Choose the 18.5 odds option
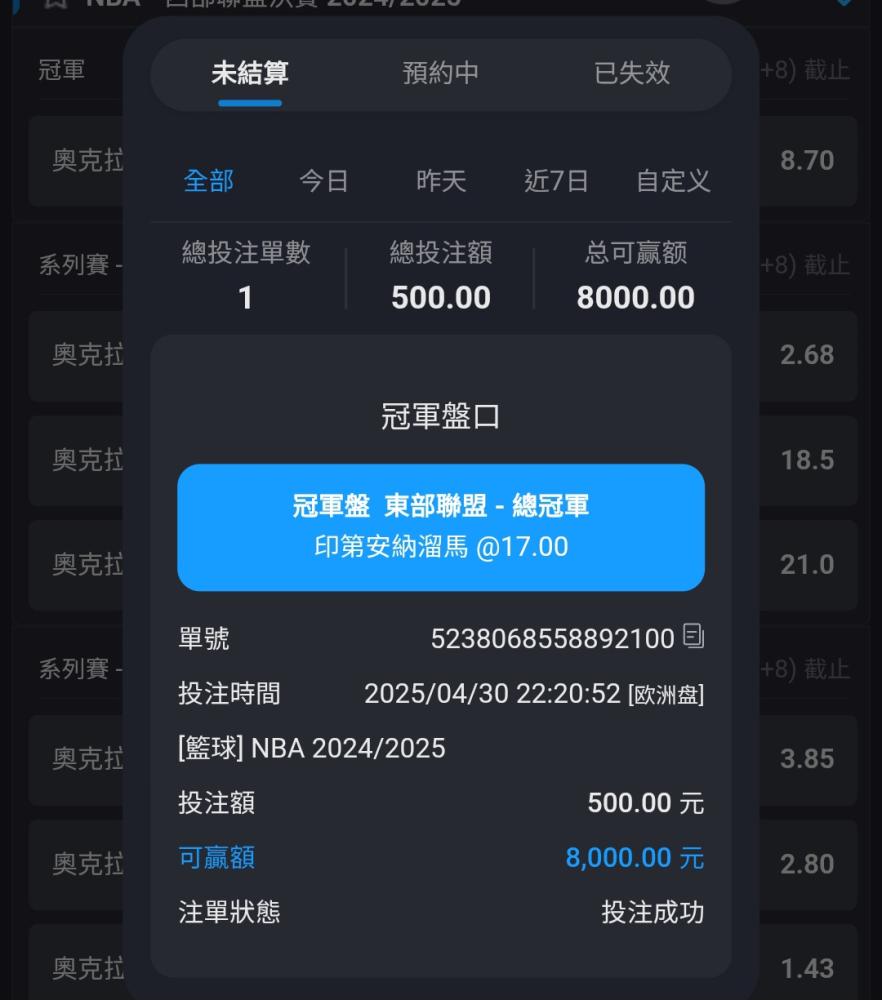Image resolution: width=882 pixels, height=1000 pixels. click(x=806, y=460)
